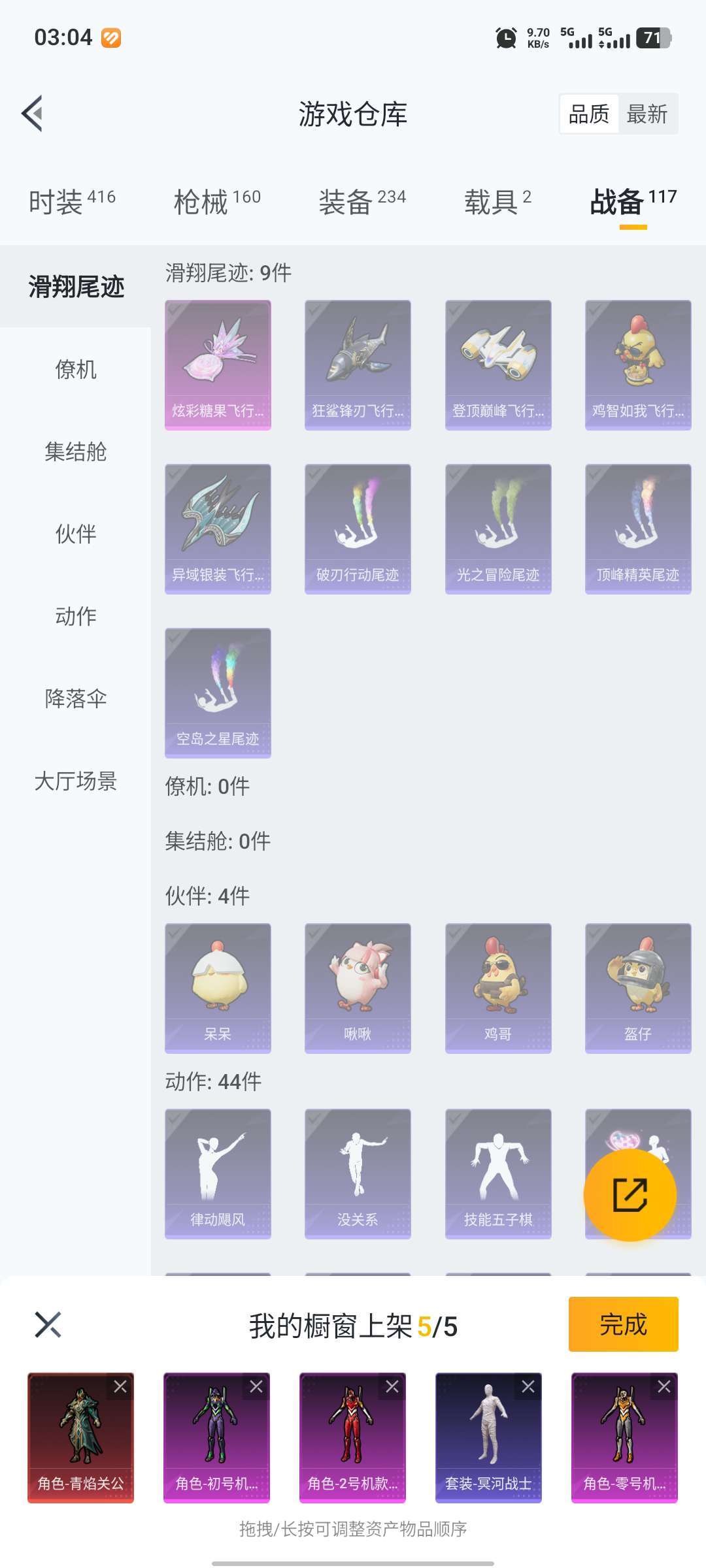
Task: Switch to the 枪械 tab
Action: click(x=217, y=201)
